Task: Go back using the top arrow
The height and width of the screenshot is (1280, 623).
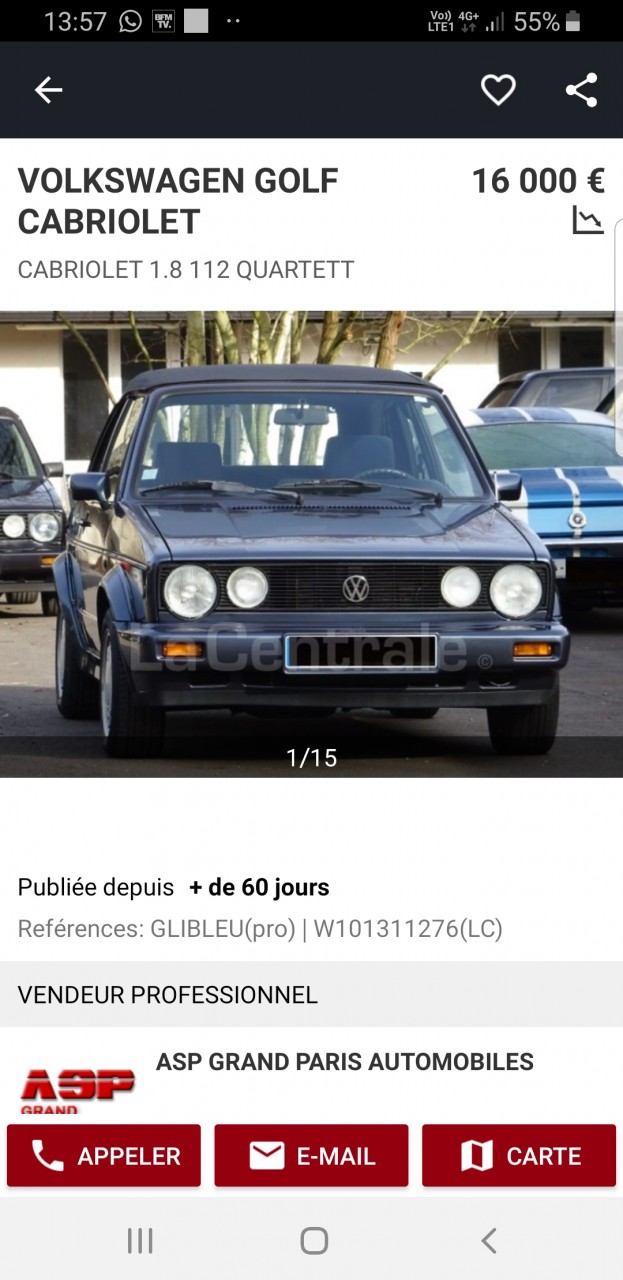Action: pos(48,90)
